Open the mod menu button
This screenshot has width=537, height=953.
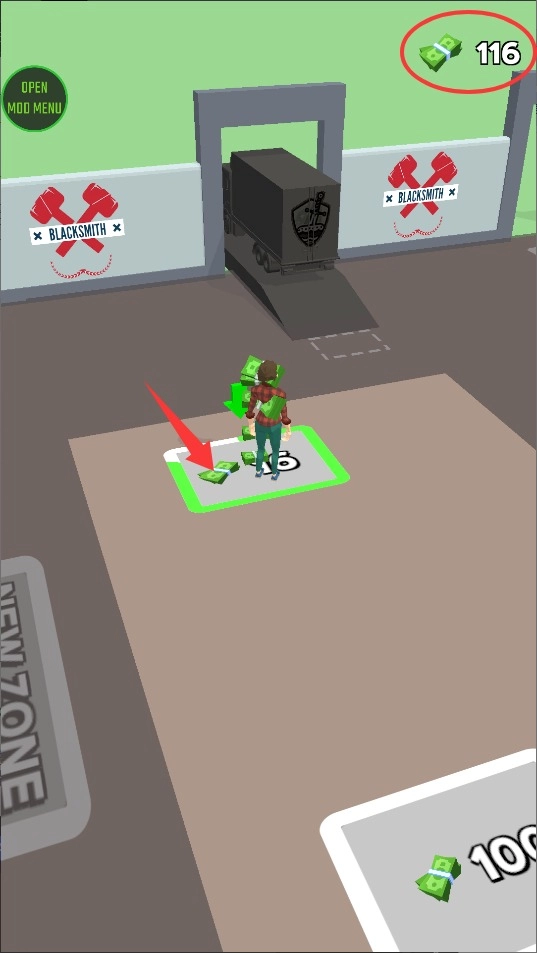pos(35,98)
